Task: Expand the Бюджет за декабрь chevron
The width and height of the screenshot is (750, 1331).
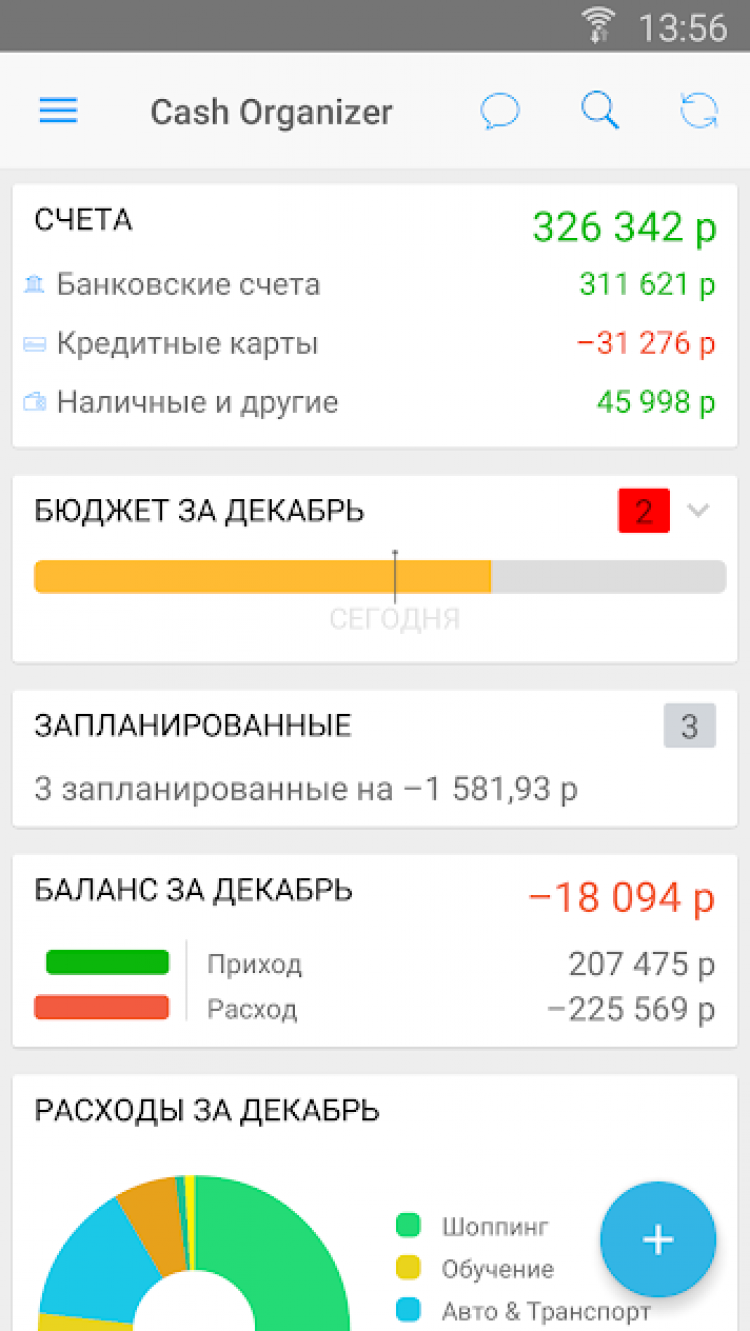Action: [x=698, y=511]
